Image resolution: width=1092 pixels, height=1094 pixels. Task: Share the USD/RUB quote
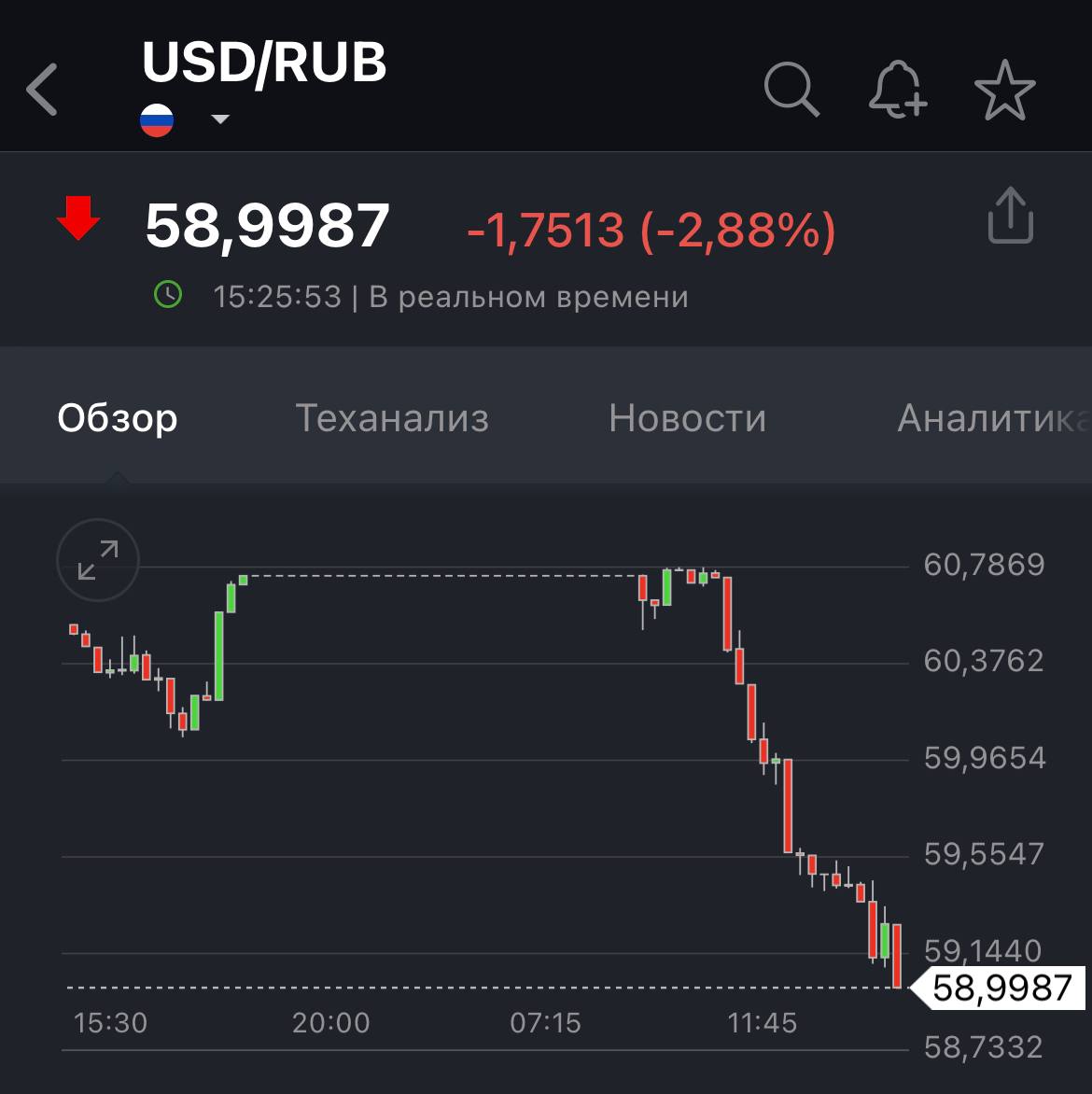[x=1010, y=217]
